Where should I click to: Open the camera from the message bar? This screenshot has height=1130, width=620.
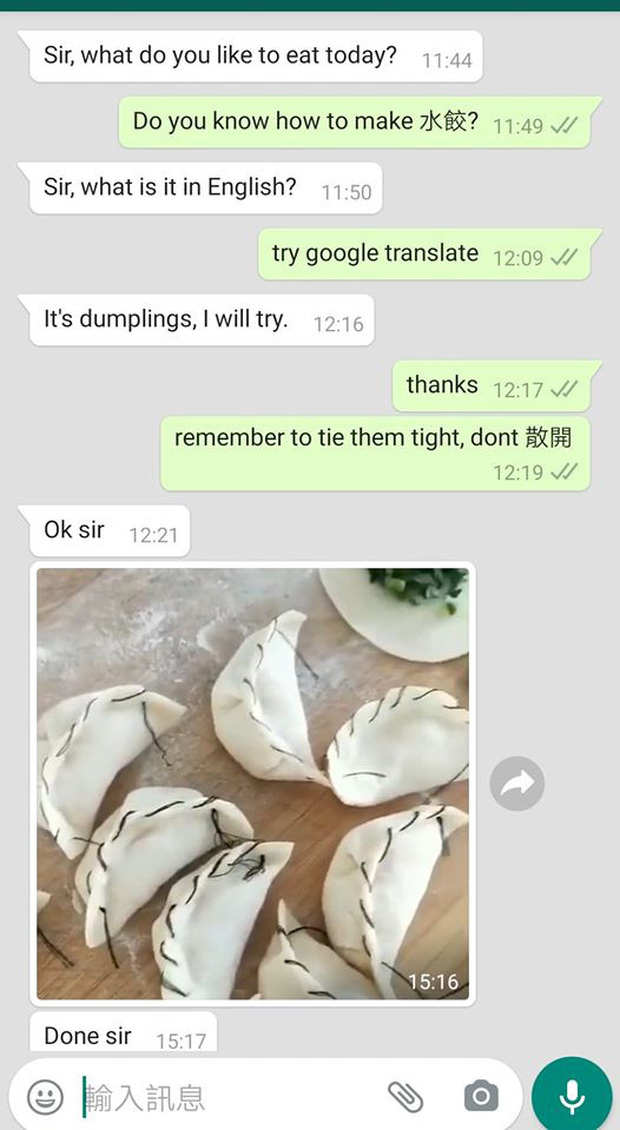(x=481, y=1097)
